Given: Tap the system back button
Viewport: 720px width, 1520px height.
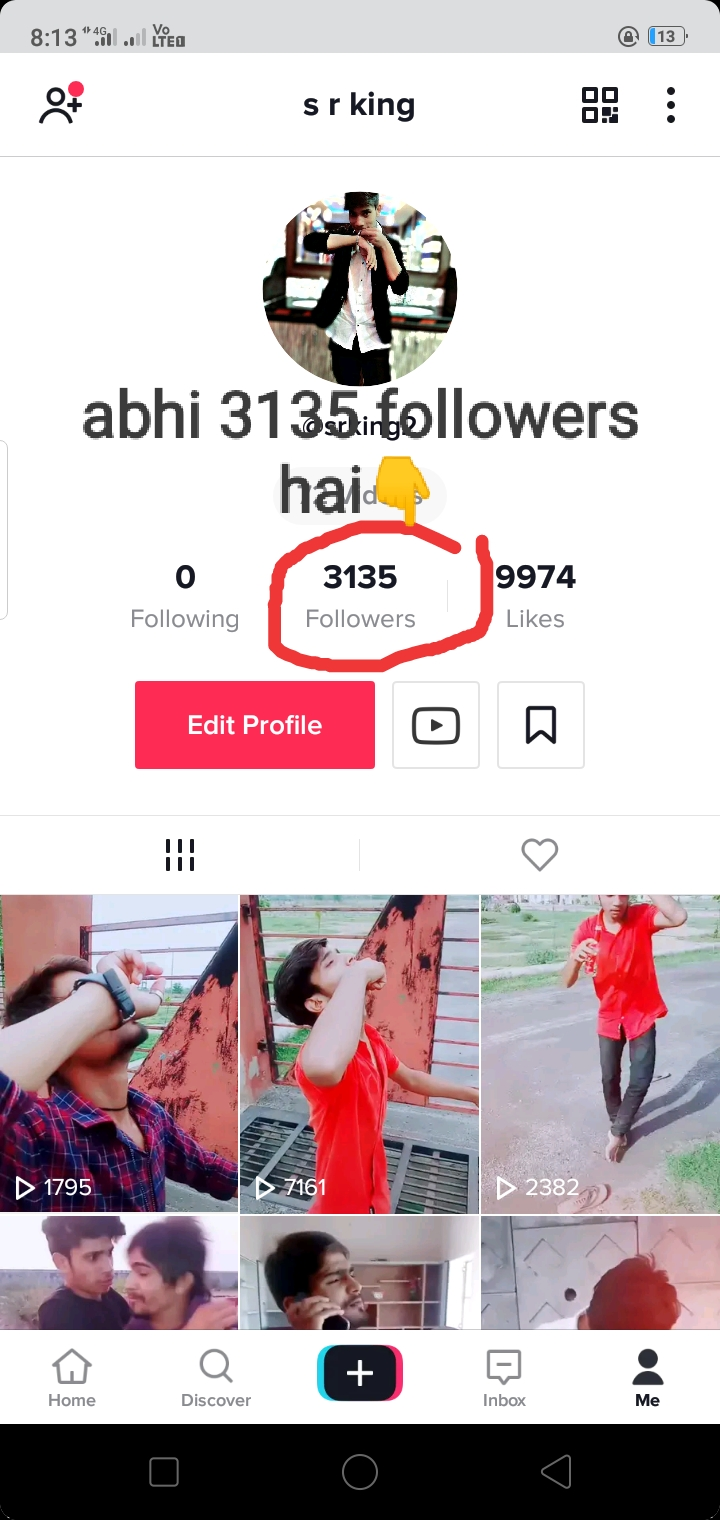Looking at the screenshot, I should coord(556,1471).
